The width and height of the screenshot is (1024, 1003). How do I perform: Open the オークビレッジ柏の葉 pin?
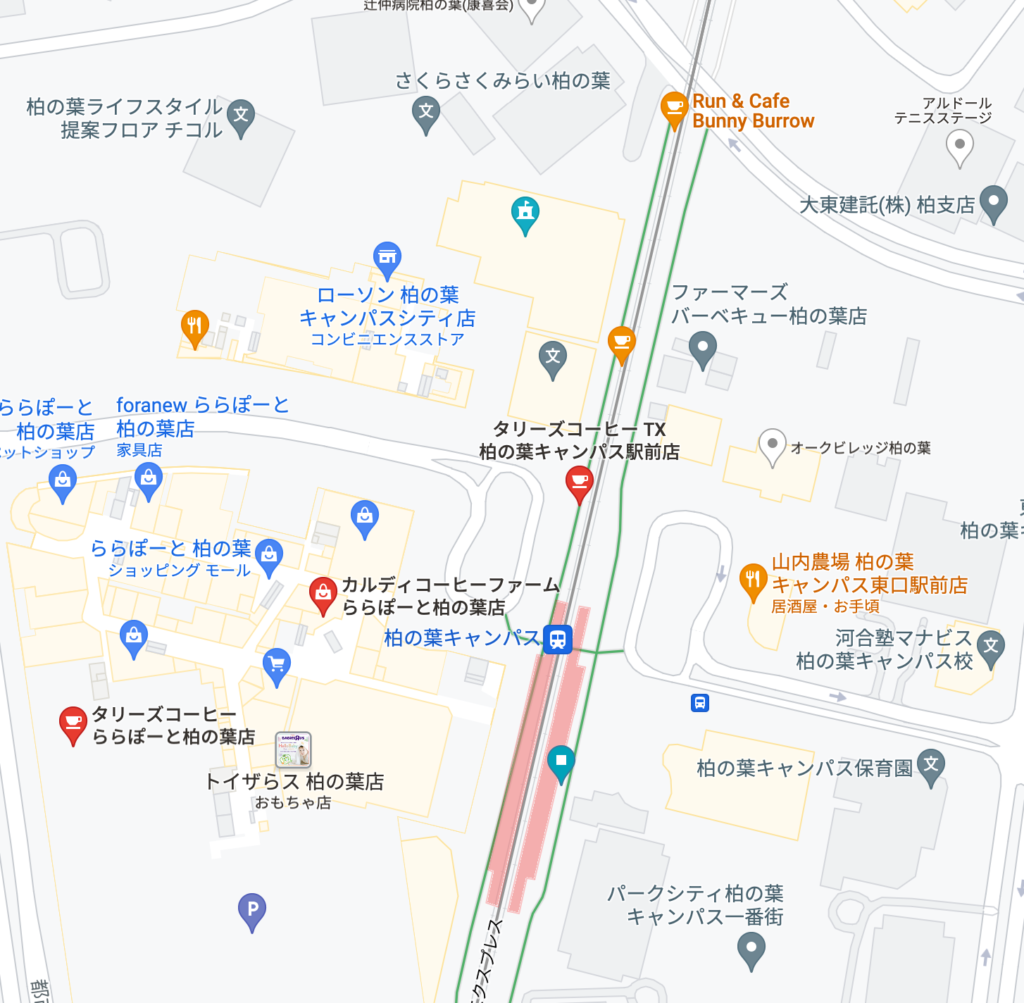[772, 446]
